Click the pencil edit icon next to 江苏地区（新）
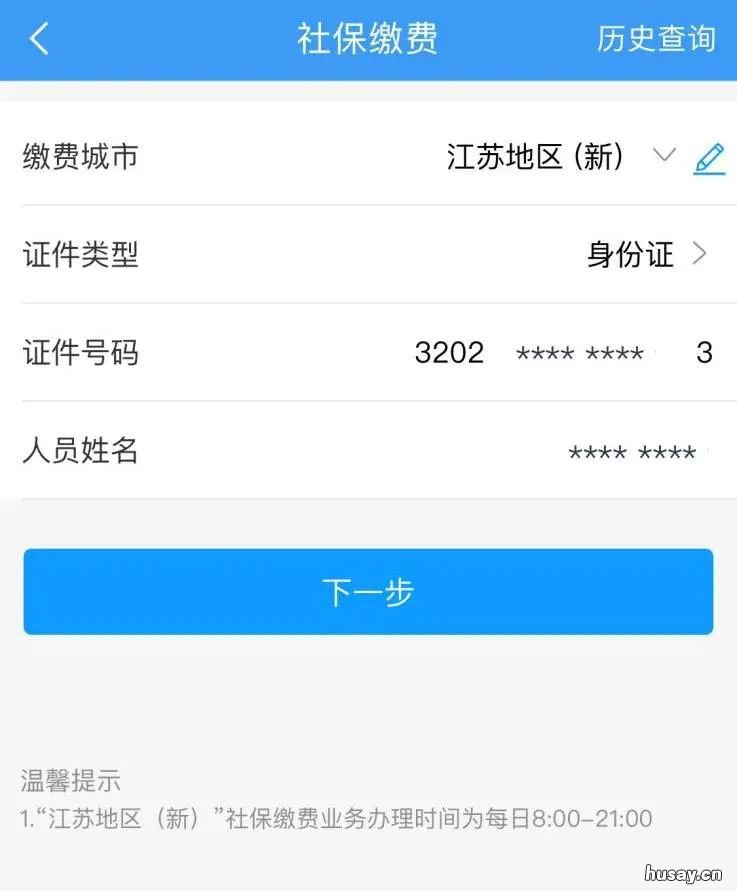 (709, 156)
